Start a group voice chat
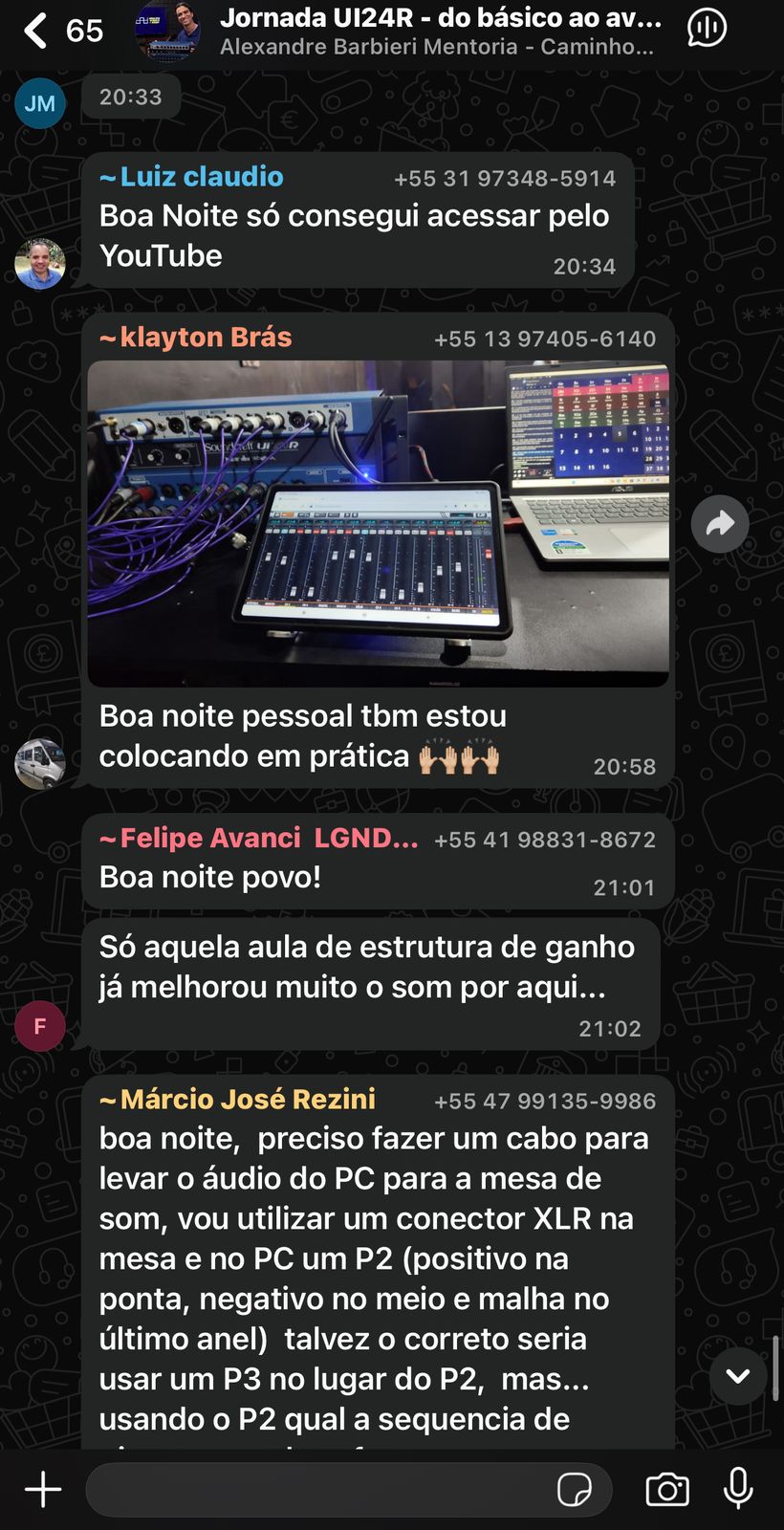 click(707, 29)
